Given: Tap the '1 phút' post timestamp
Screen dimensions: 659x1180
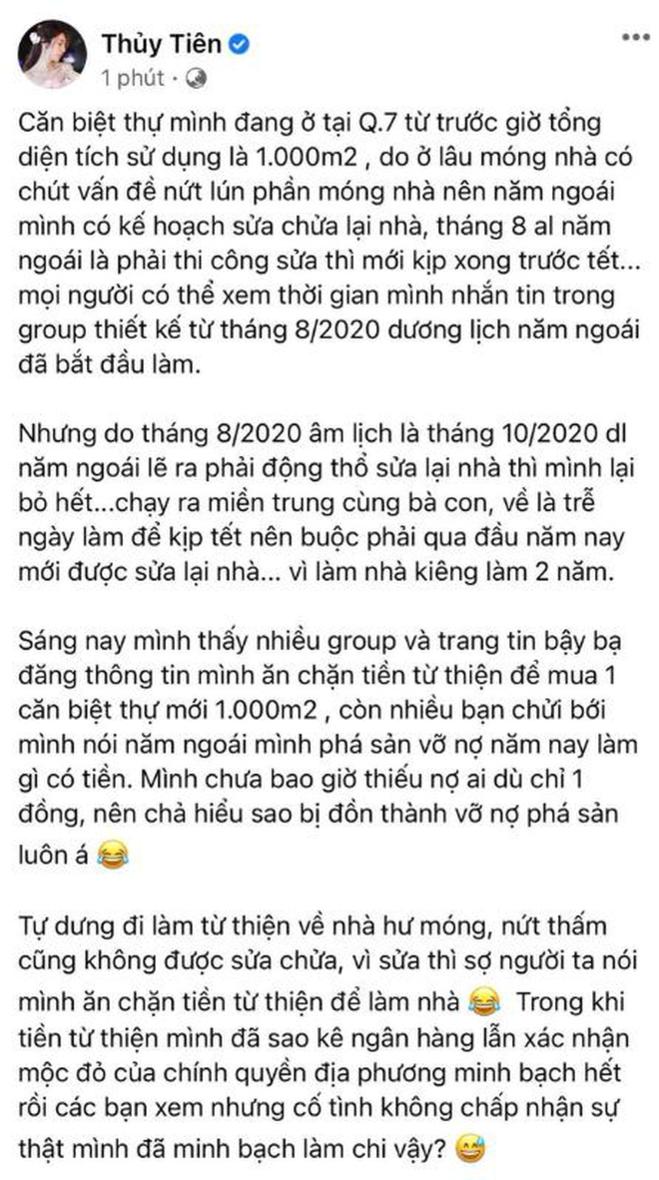Looking at the screenshot, I should coord(133,76).
